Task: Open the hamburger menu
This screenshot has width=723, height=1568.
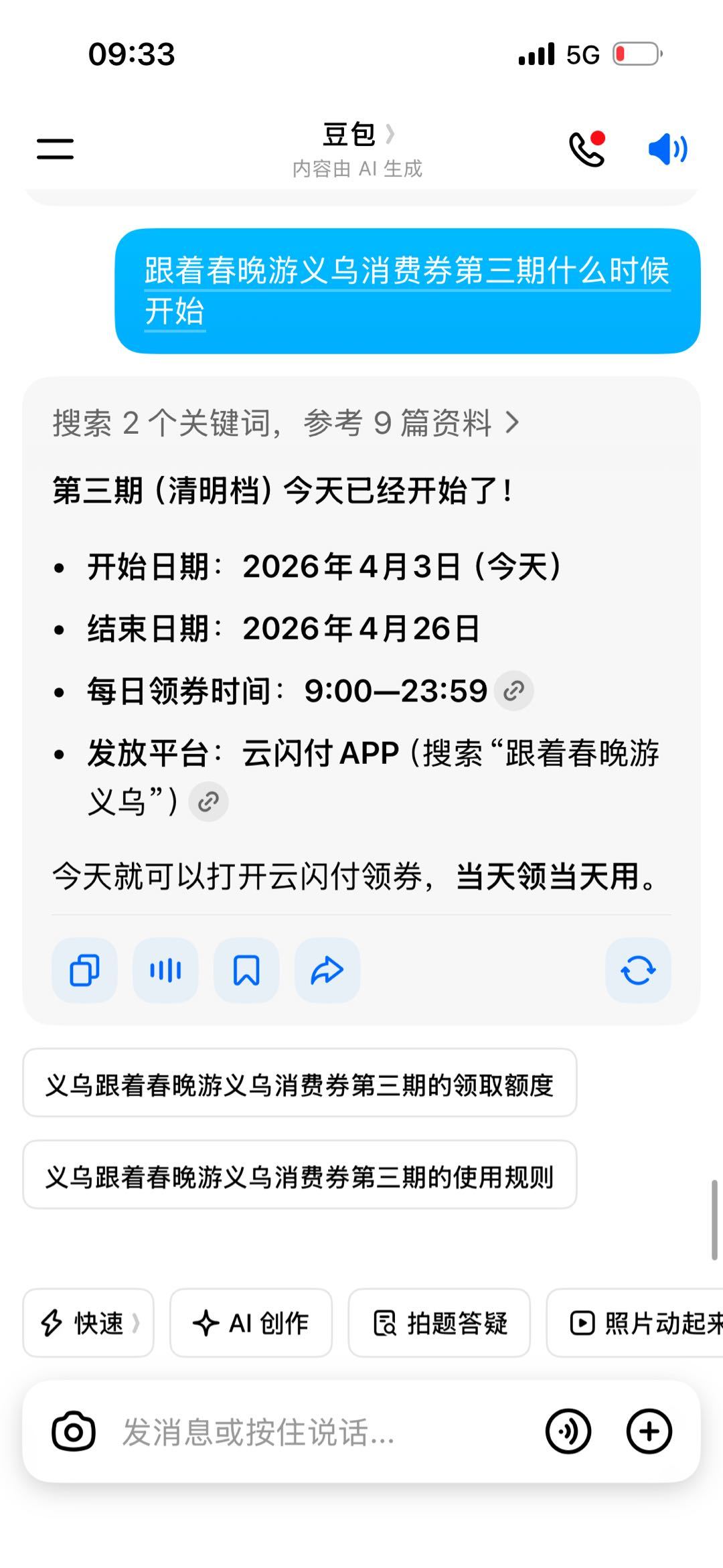Action: [x=56, y=149]
